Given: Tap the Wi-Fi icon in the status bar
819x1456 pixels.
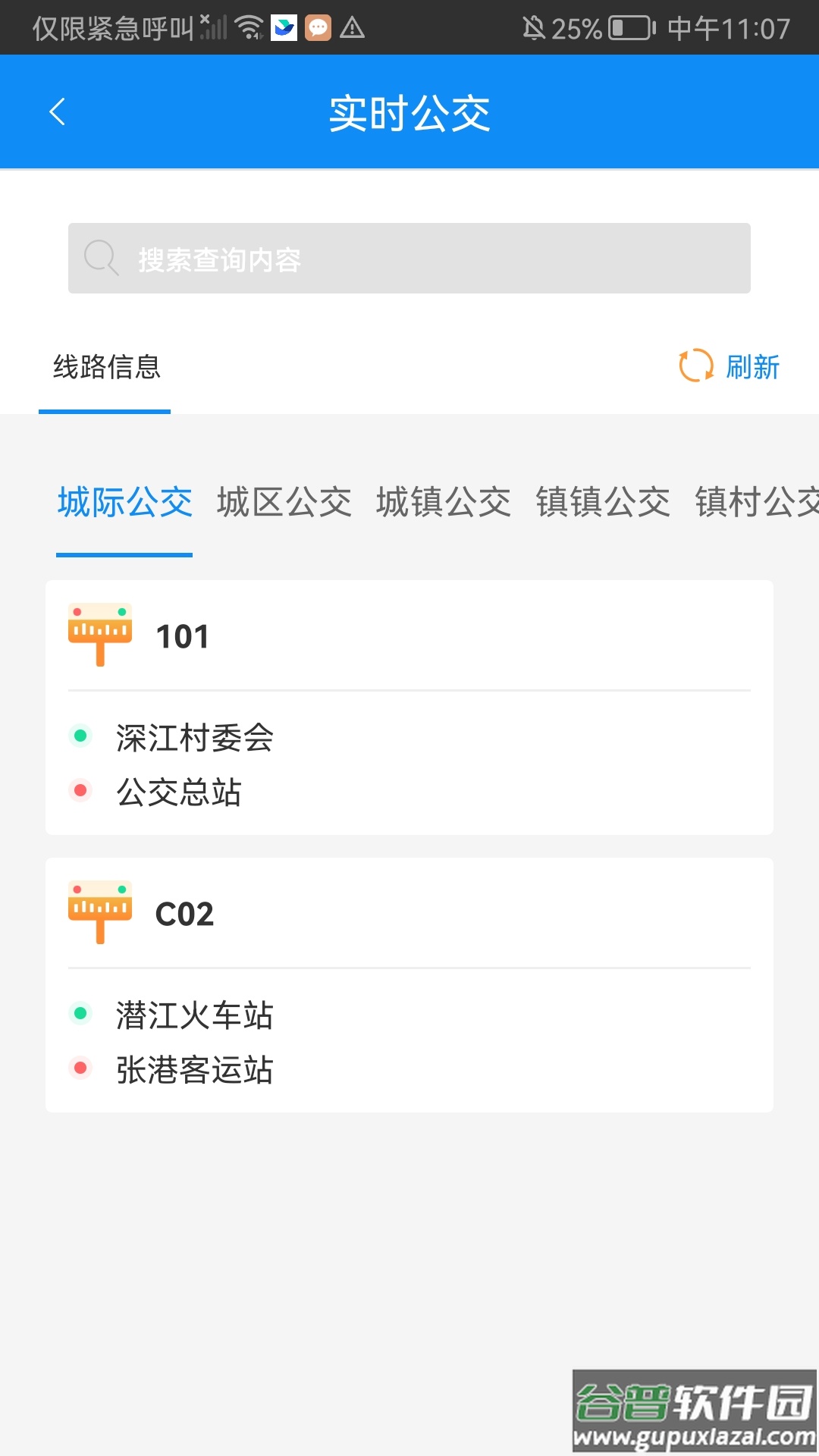Looking at the screenshot, I should point(249,27).
